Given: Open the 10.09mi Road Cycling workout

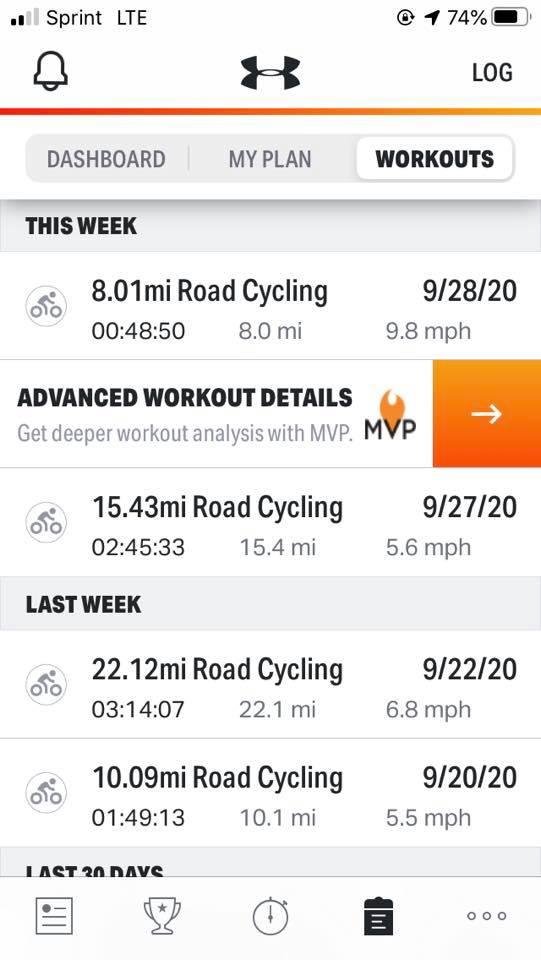Looking at the screenshot, I should click(270, 792).
